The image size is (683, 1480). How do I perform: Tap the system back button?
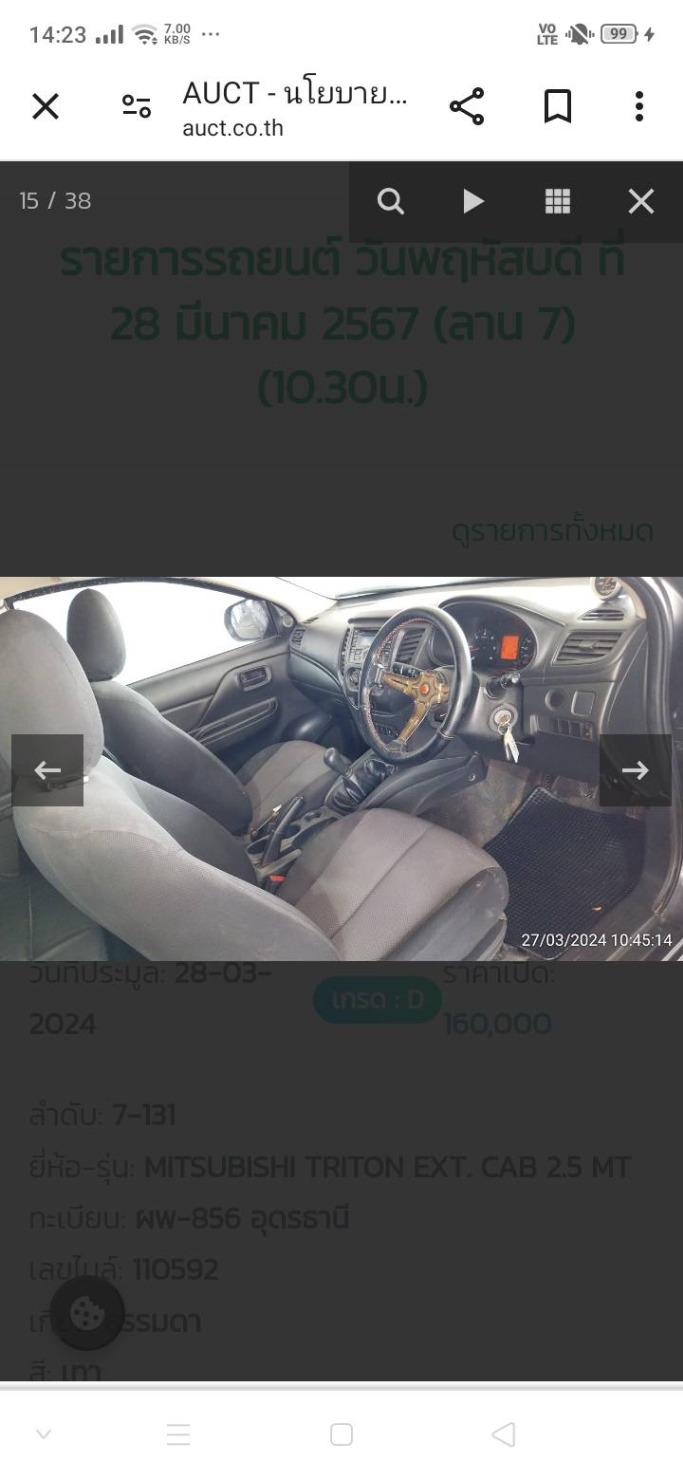[504, 1435]
